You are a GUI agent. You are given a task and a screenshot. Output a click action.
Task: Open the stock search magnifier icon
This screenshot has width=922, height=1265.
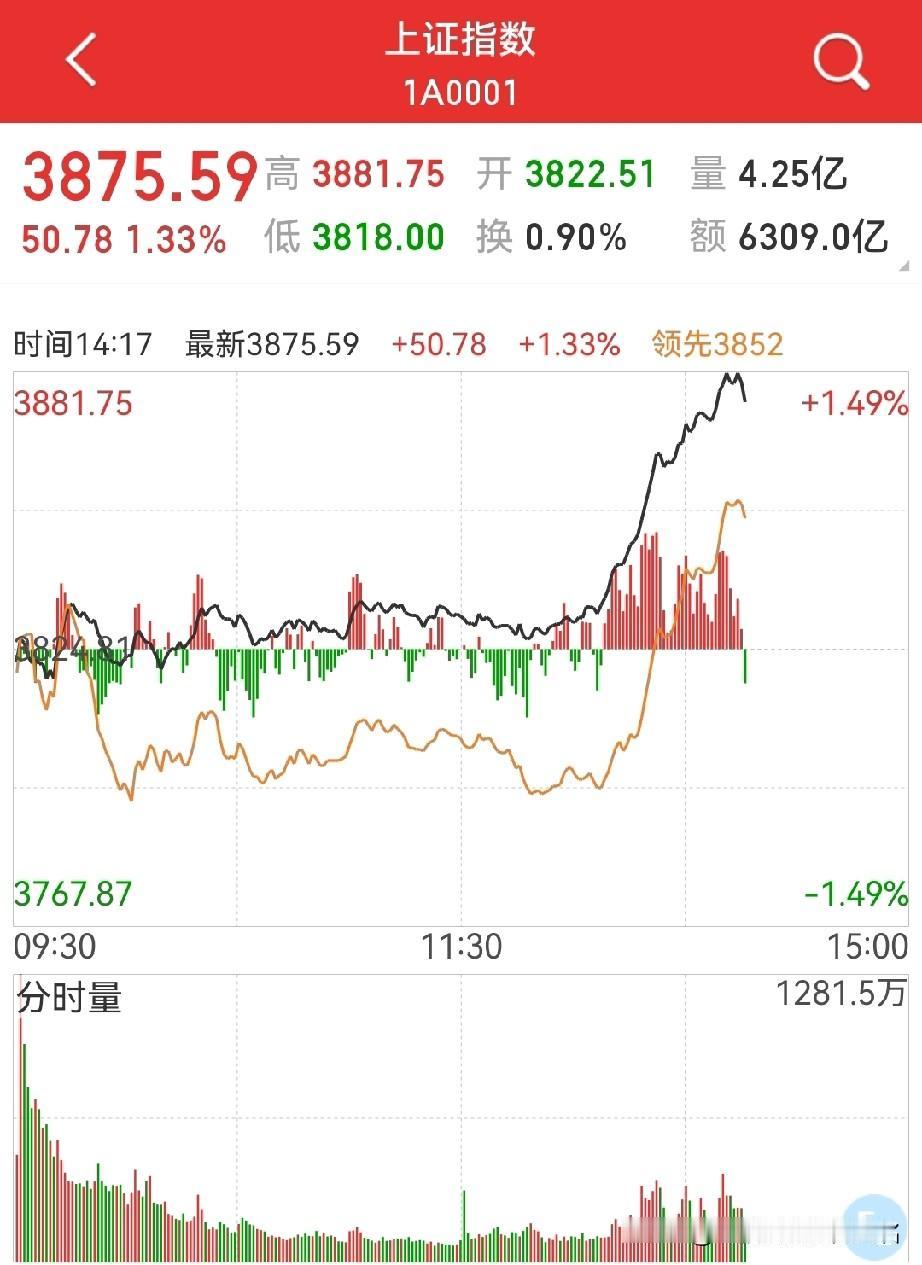point(840,60)
